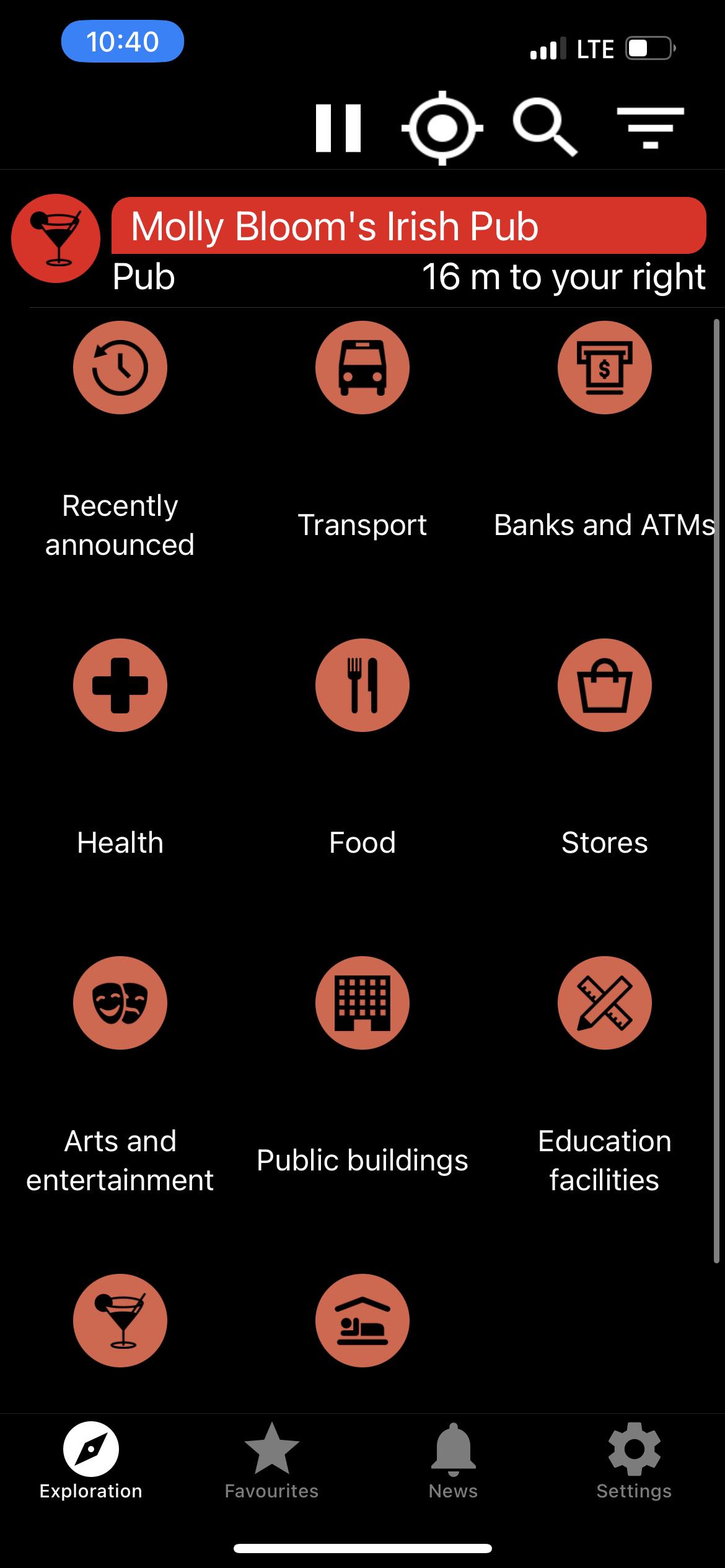Open the Health category
Screen dimensions: 725x1568
coord(120,686)
